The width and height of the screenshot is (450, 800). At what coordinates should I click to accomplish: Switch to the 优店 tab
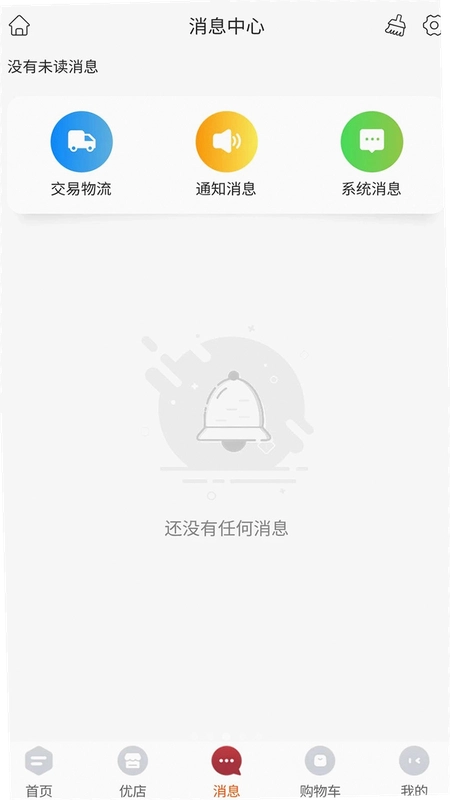coord(133,771)
